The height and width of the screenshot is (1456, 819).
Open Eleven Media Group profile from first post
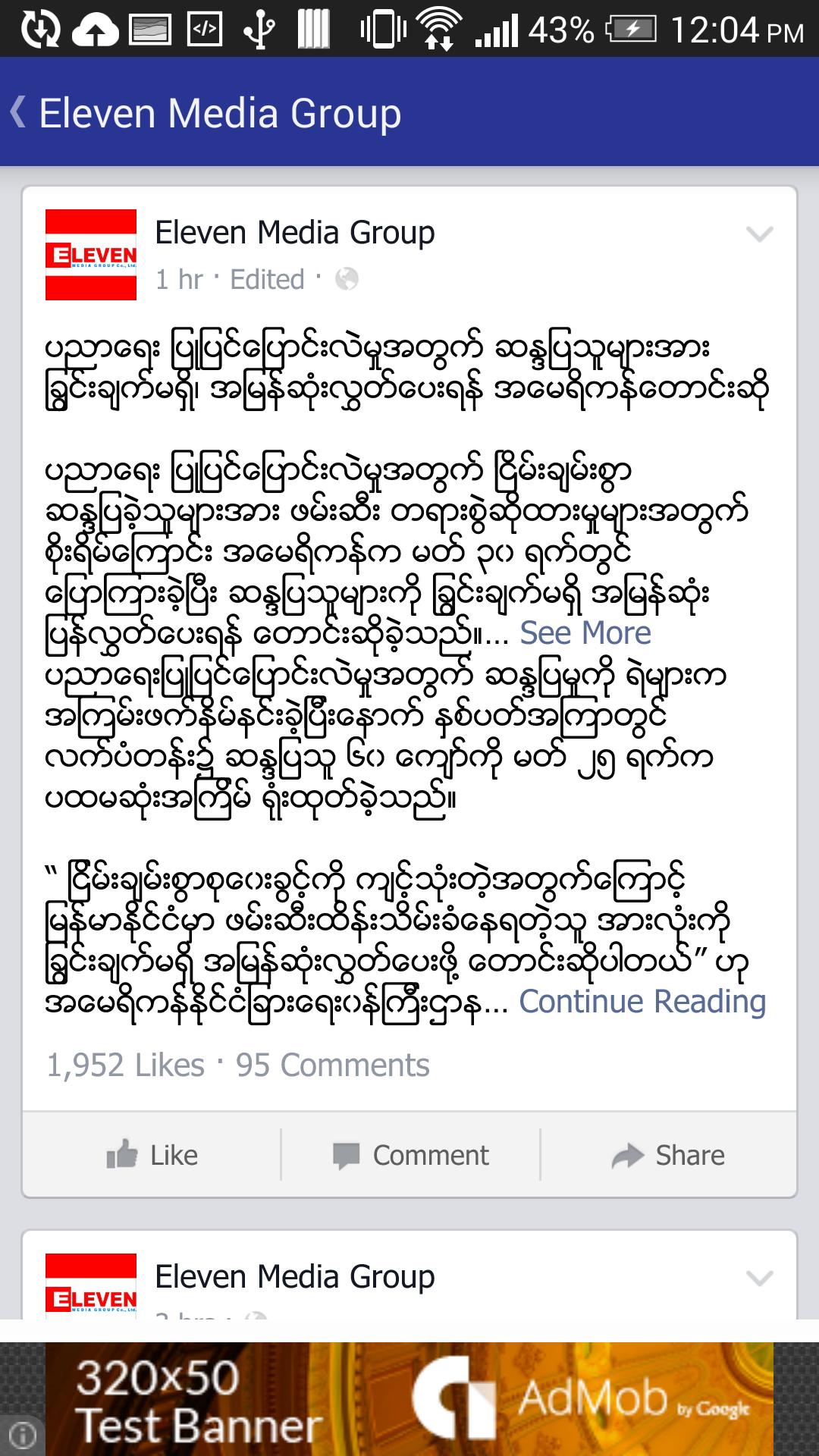(294, 233)
